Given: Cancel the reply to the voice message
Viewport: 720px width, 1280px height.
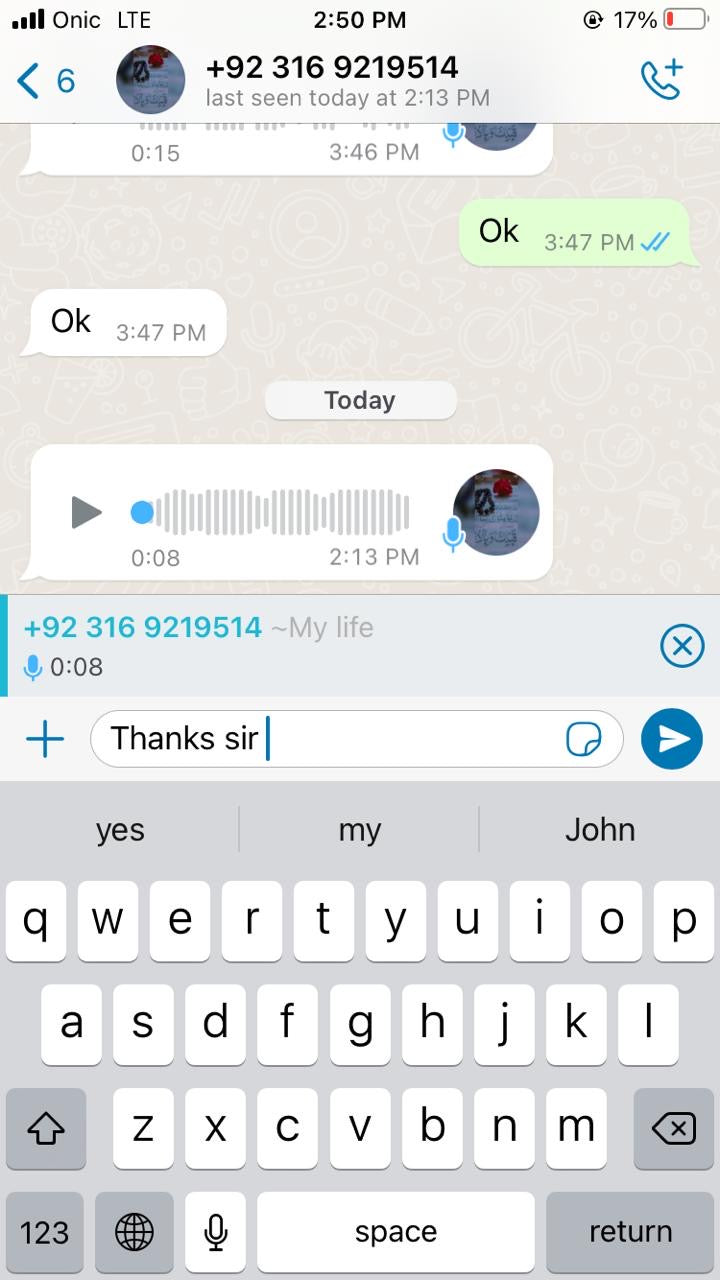Looking at the screenshot, I should (x=682, y=646).
